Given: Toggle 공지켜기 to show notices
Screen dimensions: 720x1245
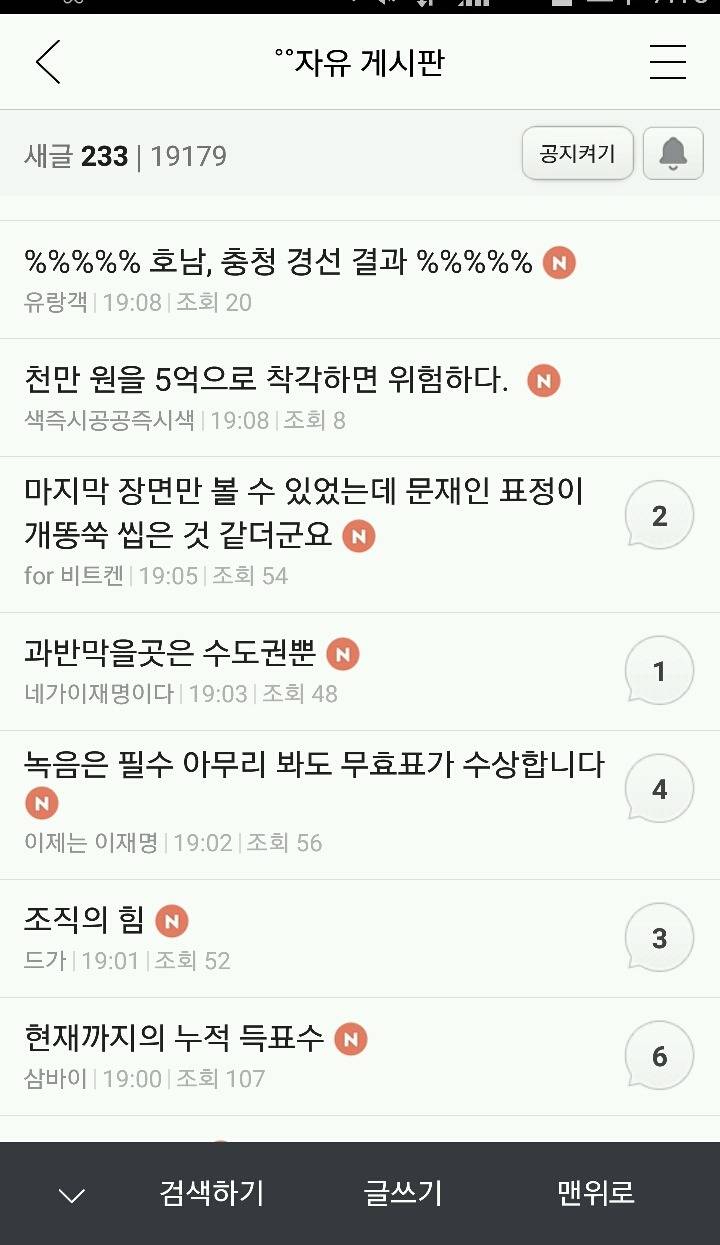Looking at the screenshot, I should (577, 153).
